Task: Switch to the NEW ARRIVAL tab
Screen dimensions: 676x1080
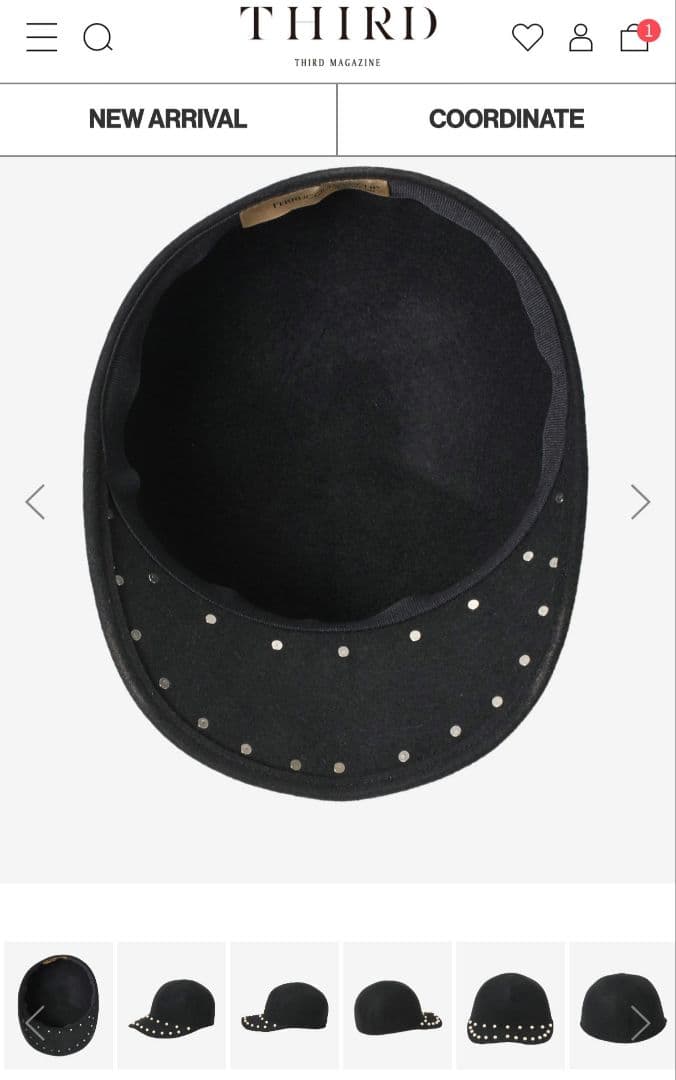Action: pos(168,119)
